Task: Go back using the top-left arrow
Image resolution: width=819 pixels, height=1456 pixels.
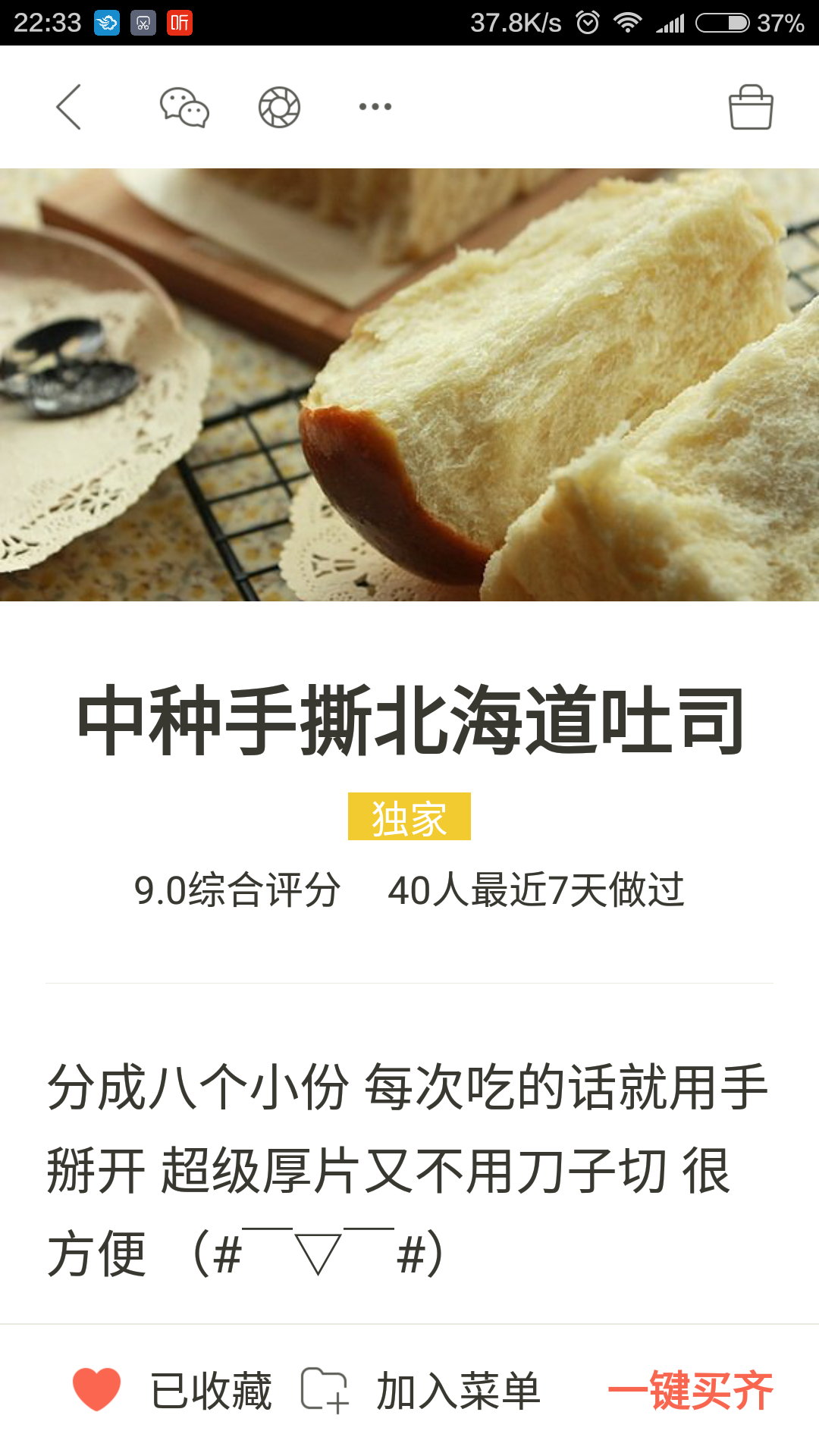Action: [x=68, y=107]
